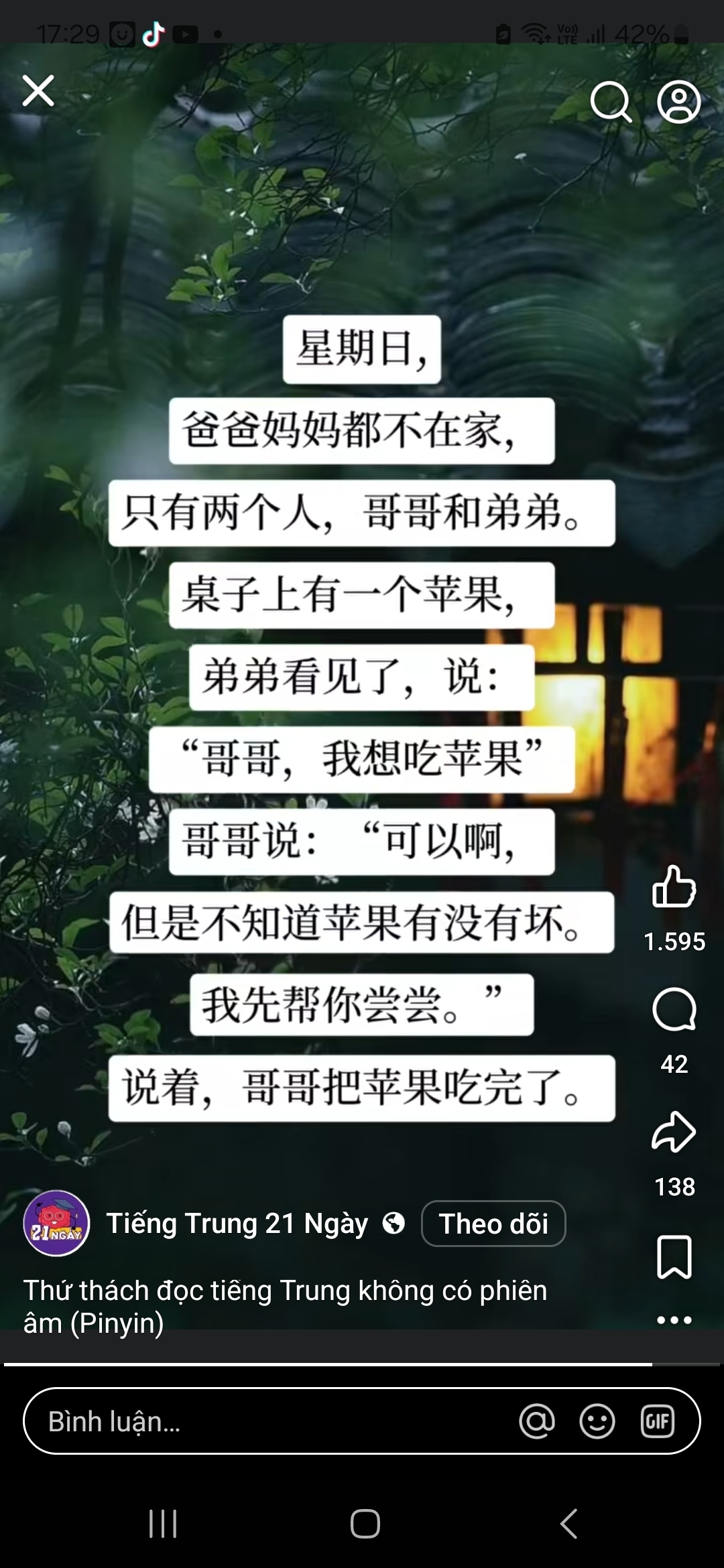Open the comments bubble icon

point(674,1008)
